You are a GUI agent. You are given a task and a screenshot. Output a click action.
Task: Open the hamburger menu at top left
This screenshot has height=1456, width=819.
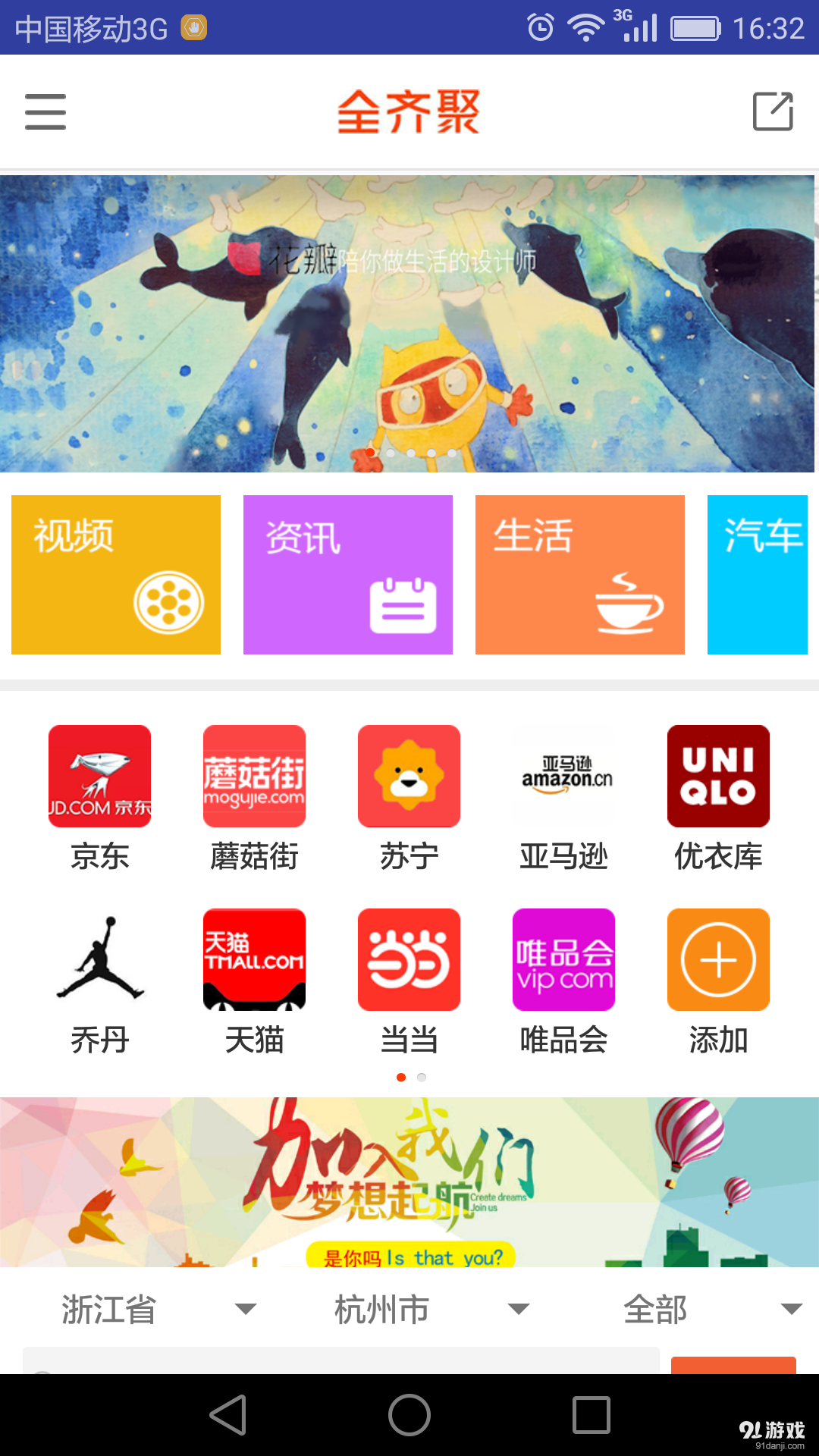45,111
